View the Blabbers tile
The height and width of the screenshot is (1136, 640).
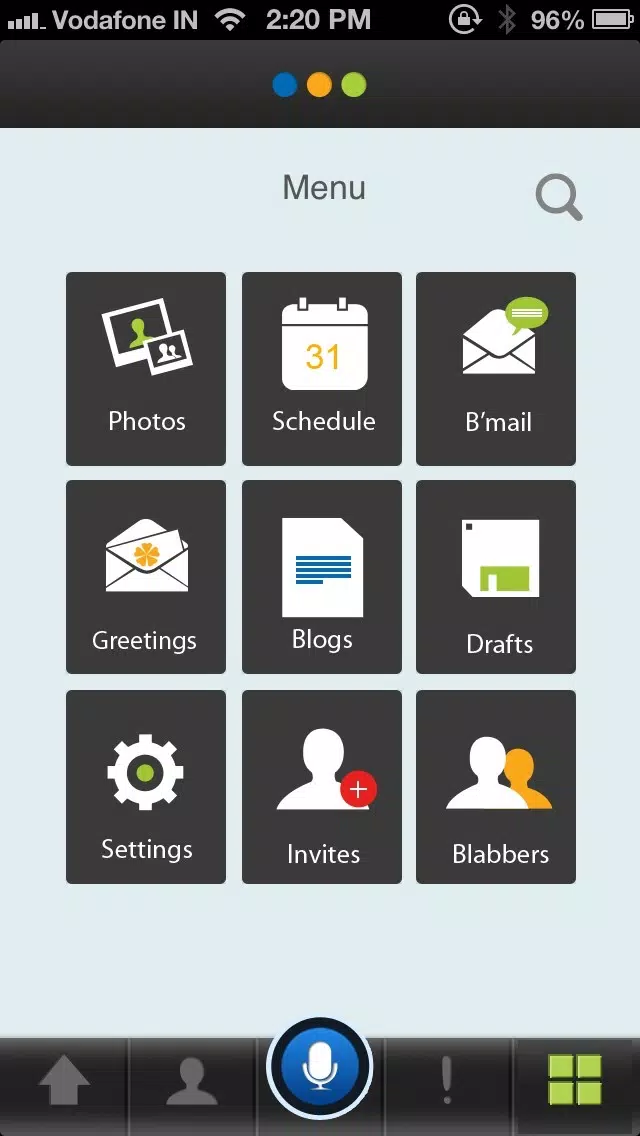tap(496, 787)
